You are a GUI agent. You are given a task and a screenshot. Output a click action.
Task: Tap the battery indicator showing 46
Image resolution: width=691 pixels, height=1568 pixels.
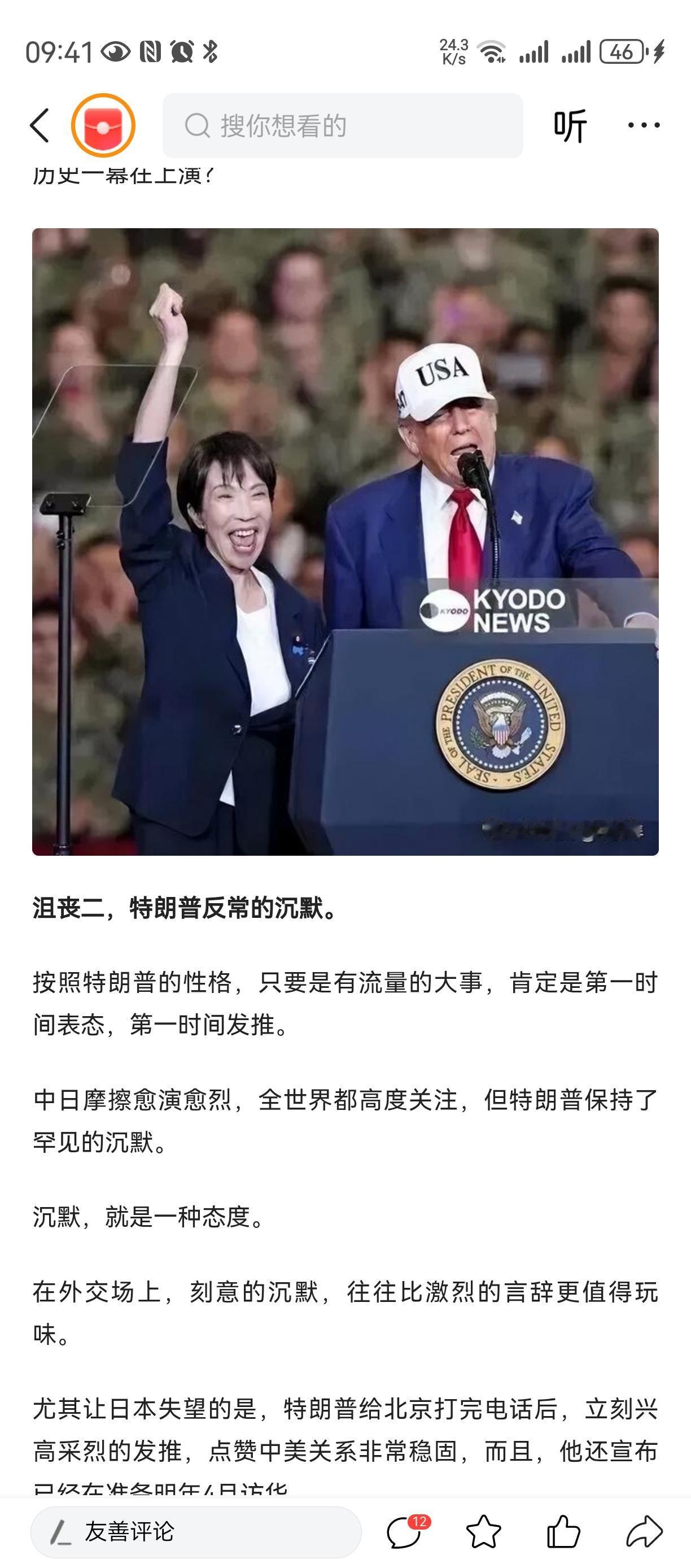click(623, 54)
